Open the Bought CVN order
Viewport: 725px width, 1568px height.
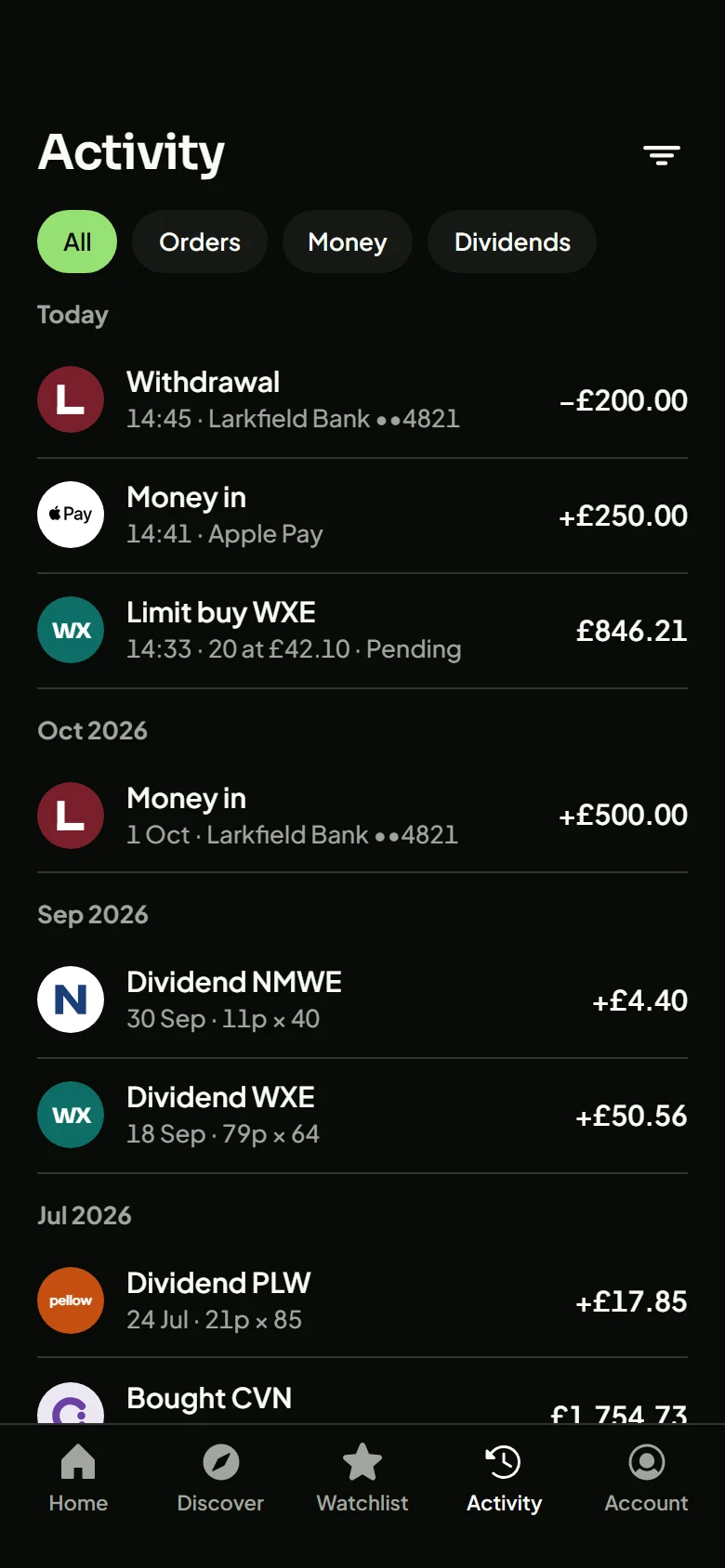tap(362, 1392)
